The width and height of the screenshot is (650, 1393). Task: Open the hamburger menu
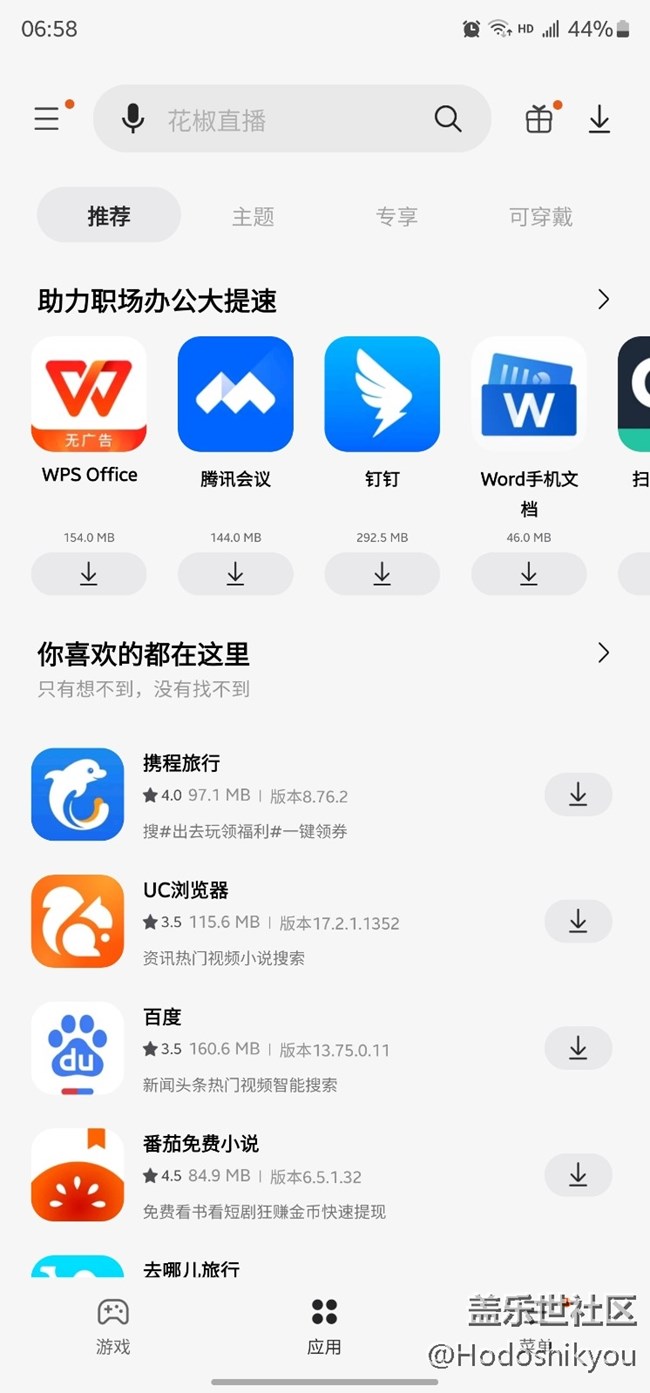pos(47,119)
